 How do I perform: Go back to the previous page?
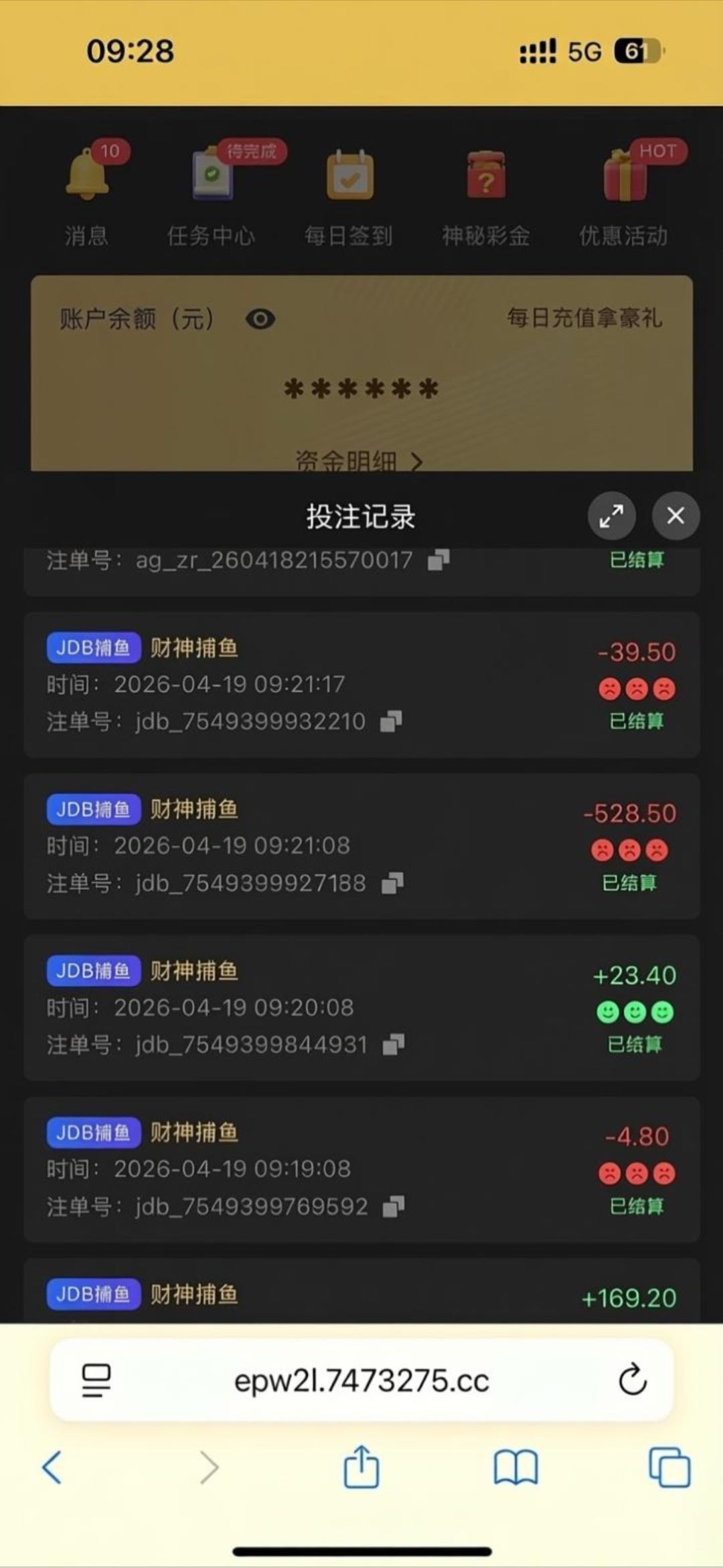(x=52, y=1468)
